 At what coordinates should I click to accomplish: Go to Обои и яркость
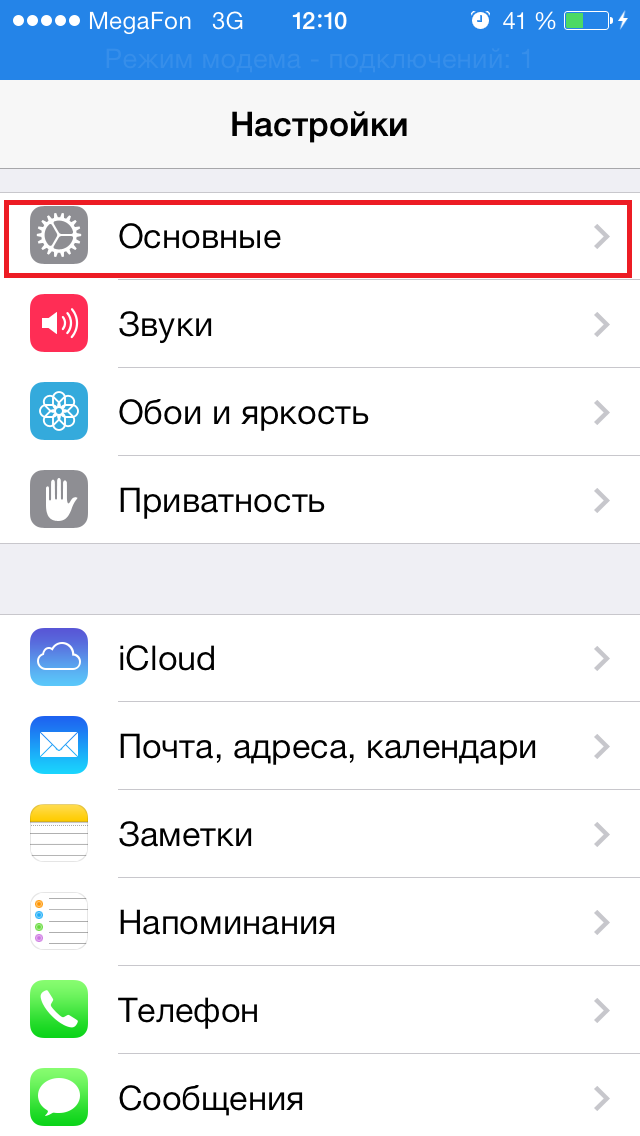pos(320,412)
